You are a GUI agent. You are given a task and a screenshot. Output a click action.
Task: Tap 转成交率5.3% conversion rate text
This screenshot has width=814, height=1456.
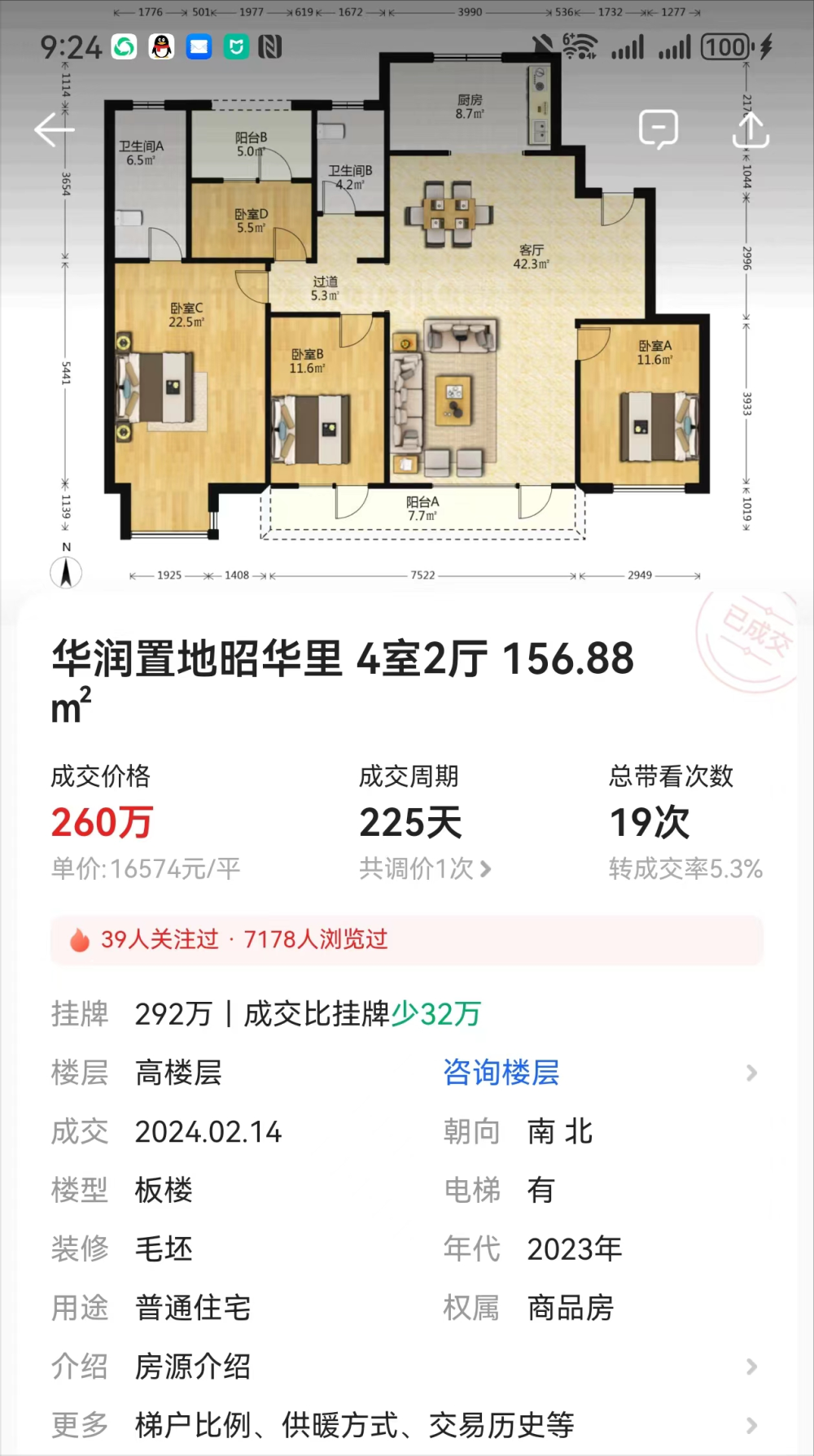[685, 868]
